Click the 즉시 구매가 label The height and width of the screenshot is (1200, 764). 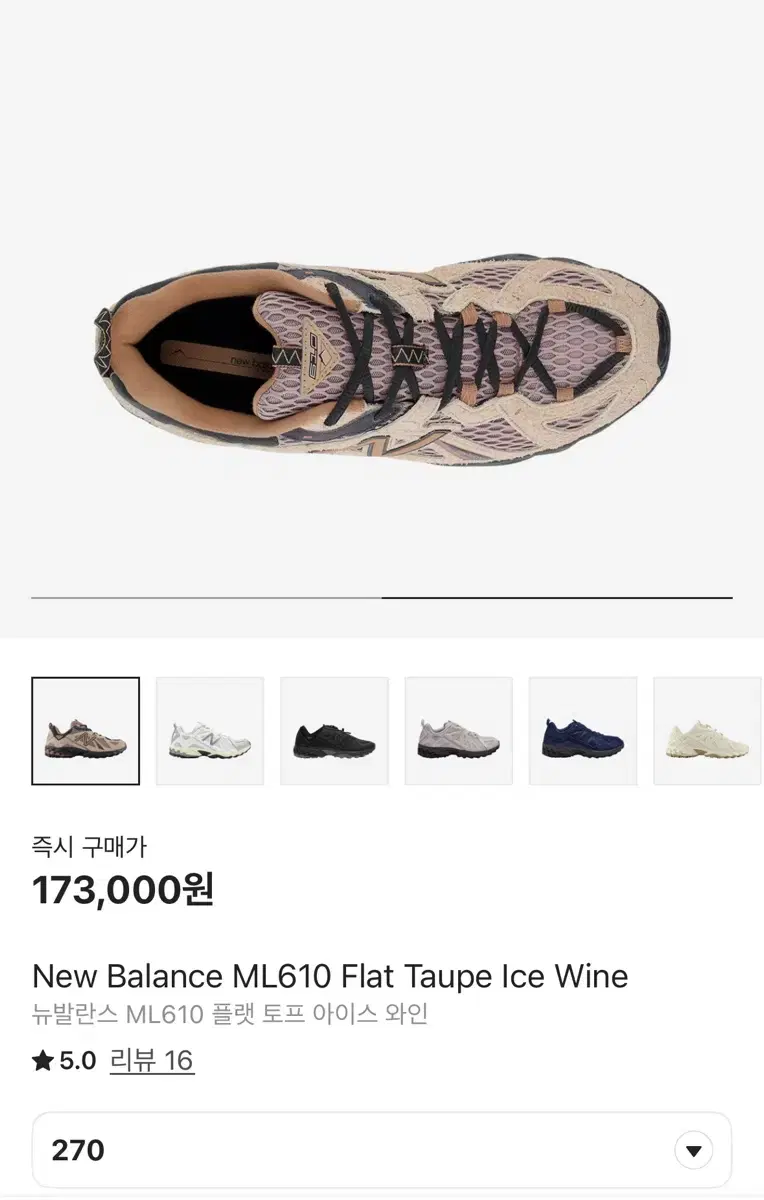tap(89, 845)
